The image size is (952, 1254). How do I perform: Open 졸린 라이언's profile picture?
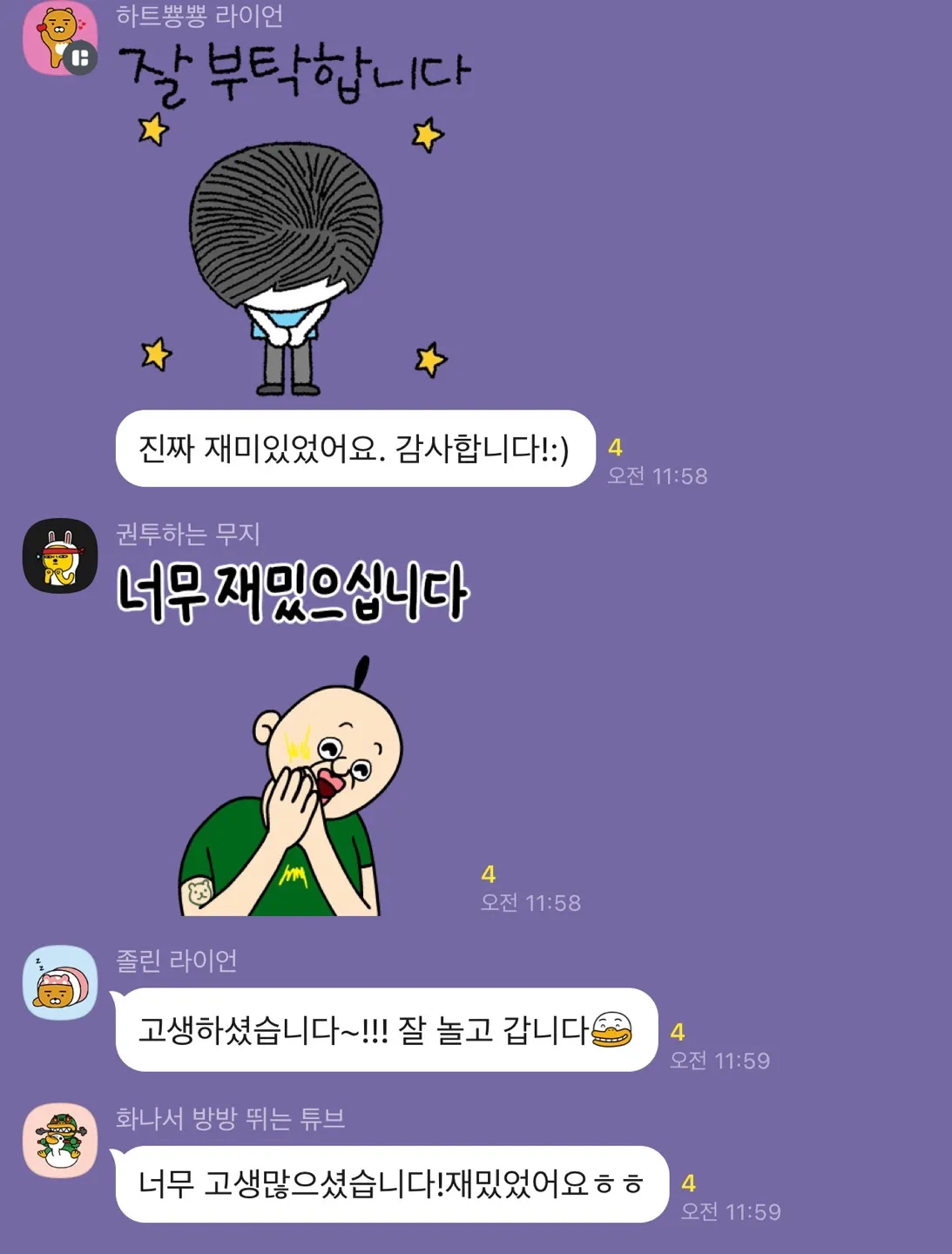point(59,982)
